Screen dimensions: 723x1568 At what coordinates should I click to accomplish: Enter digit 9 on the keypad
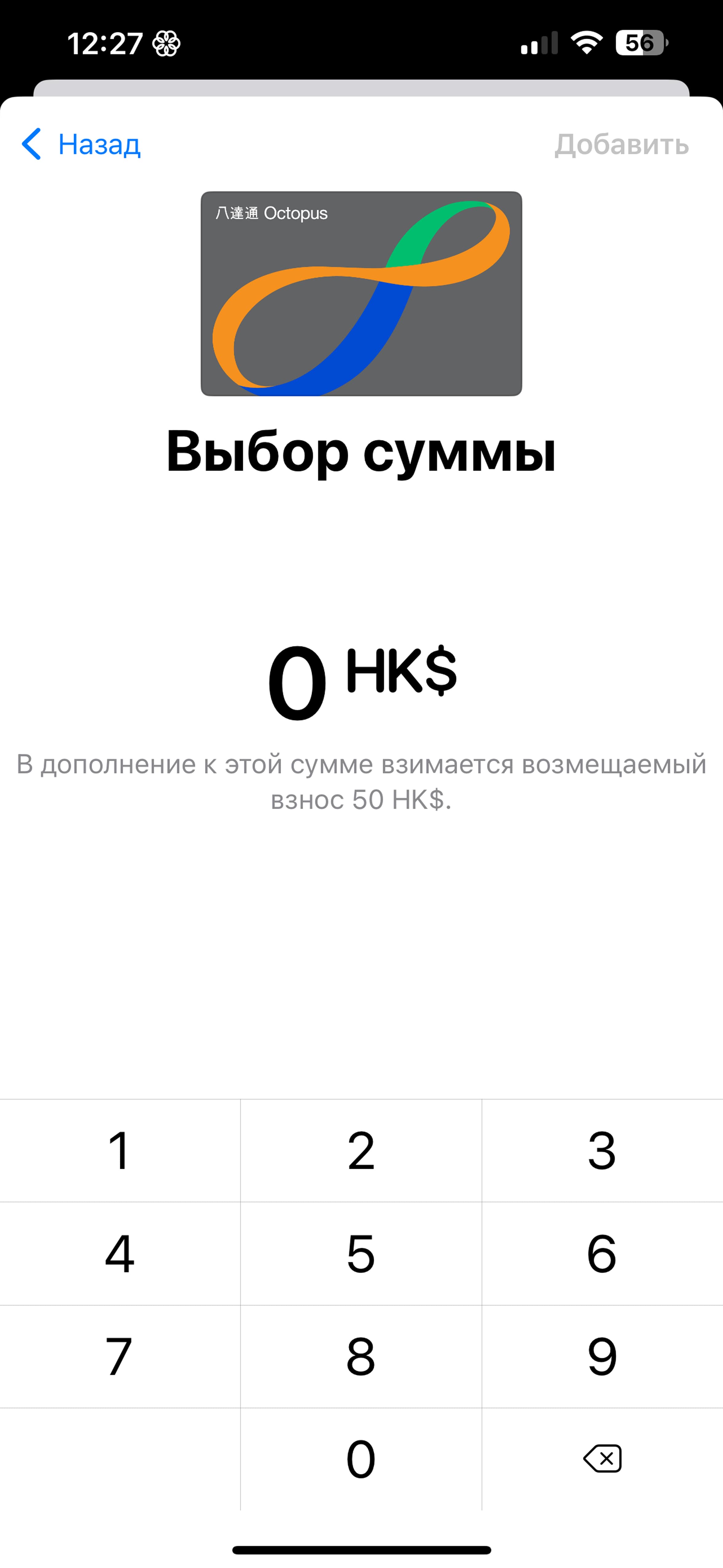(602, 1356)
